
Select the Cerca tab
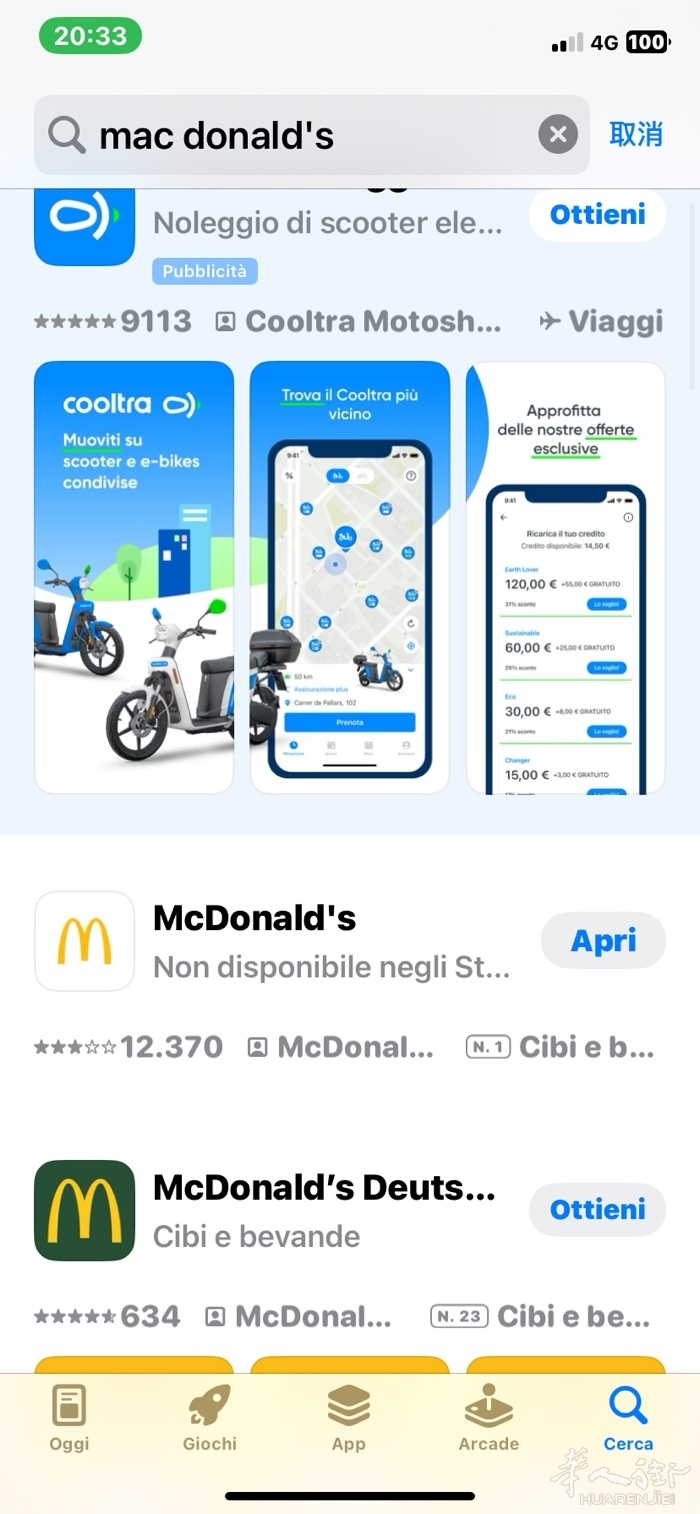click(628, 1417)
